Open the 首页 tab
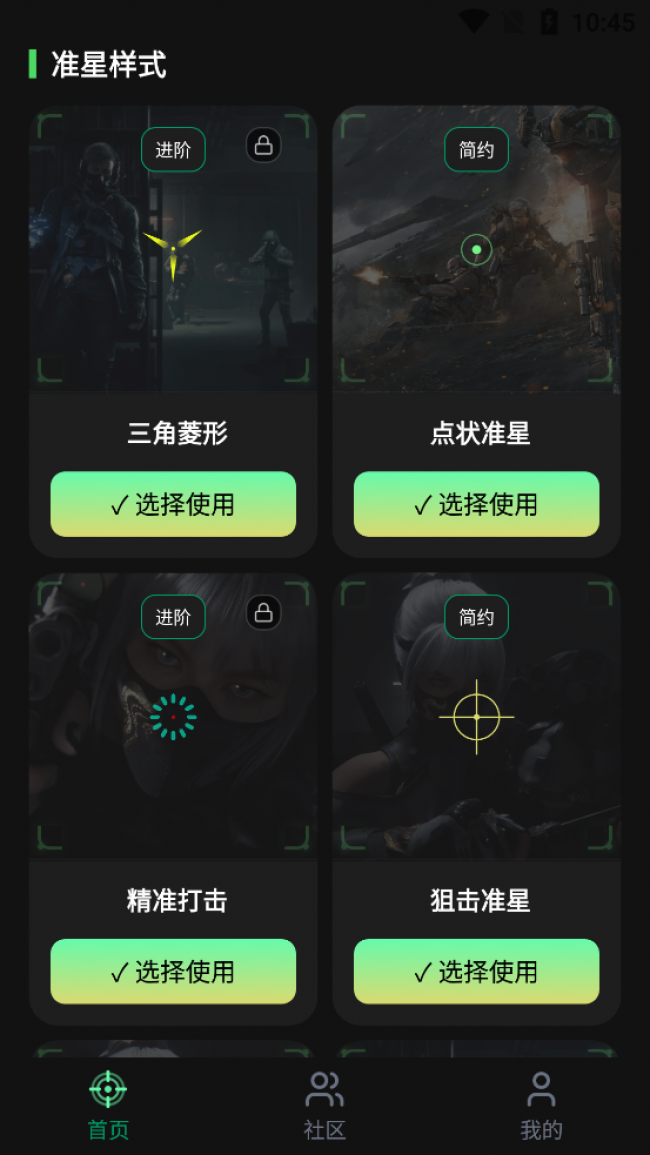The image size is (650, 1155). pyautogui.click(x=108, y=1105)
